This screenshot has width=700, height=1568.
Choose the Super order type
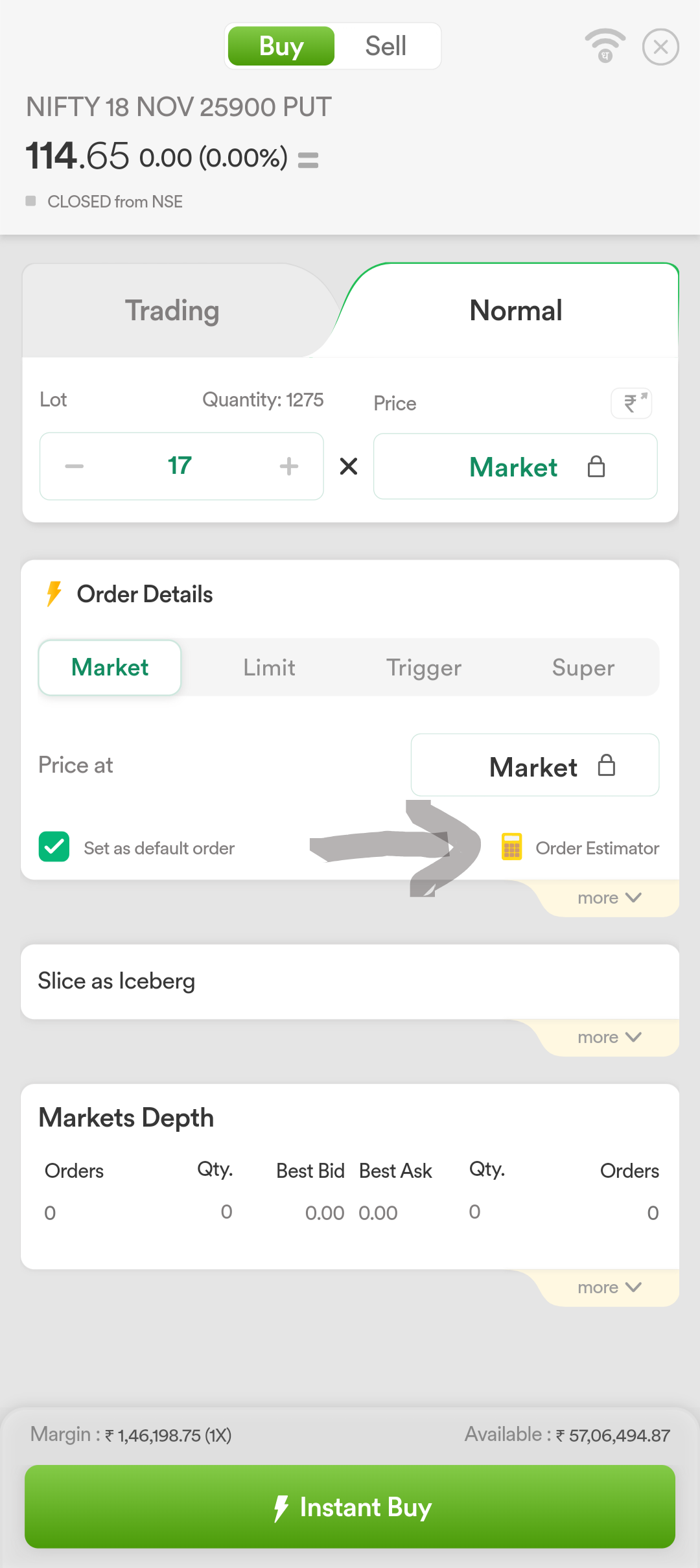(583, 668)
